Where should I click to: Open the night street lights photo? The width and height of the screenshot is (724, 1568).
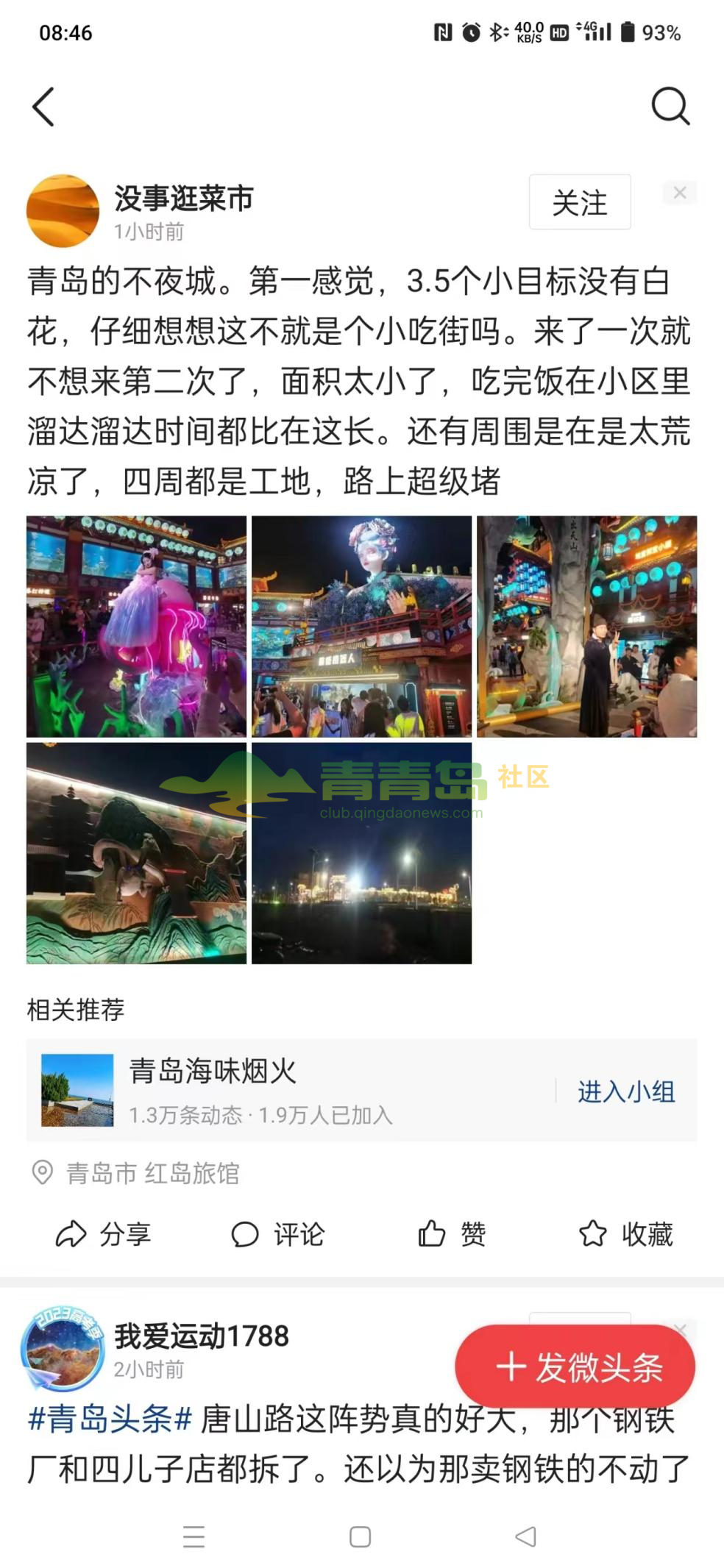pyautogui.click(x=361, y=853)
